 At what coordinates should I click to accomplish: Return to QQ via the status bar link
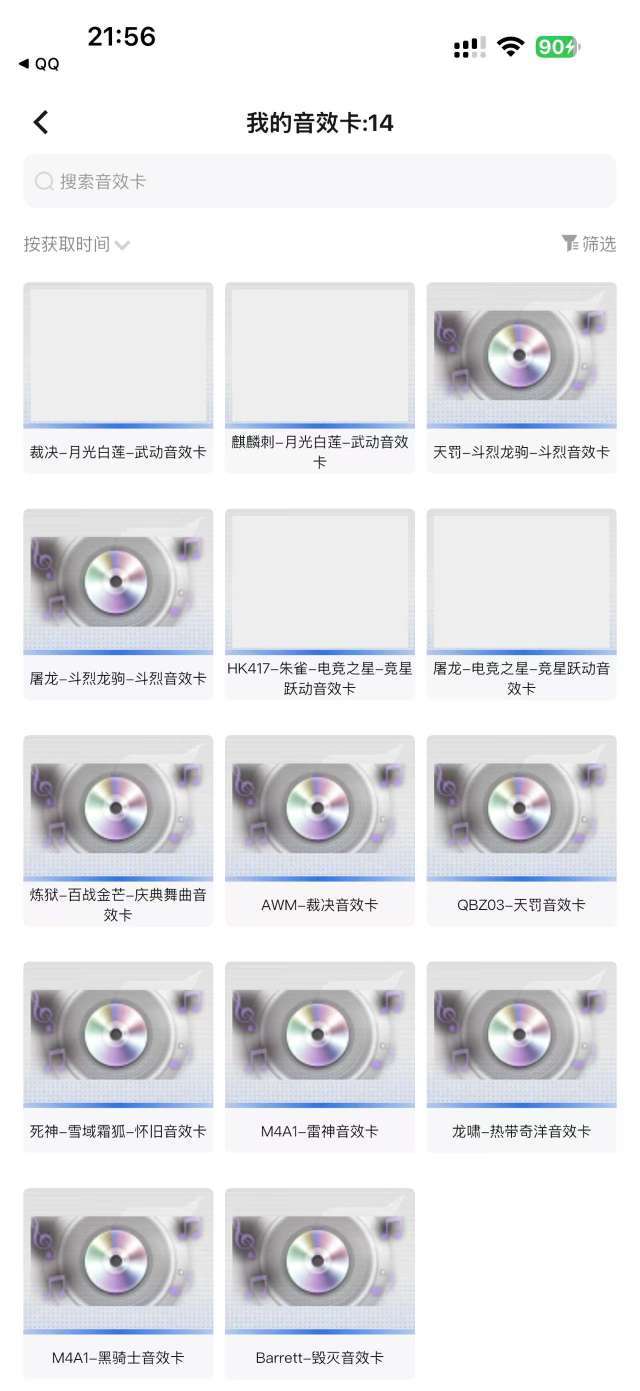click(x=39, y=64)
